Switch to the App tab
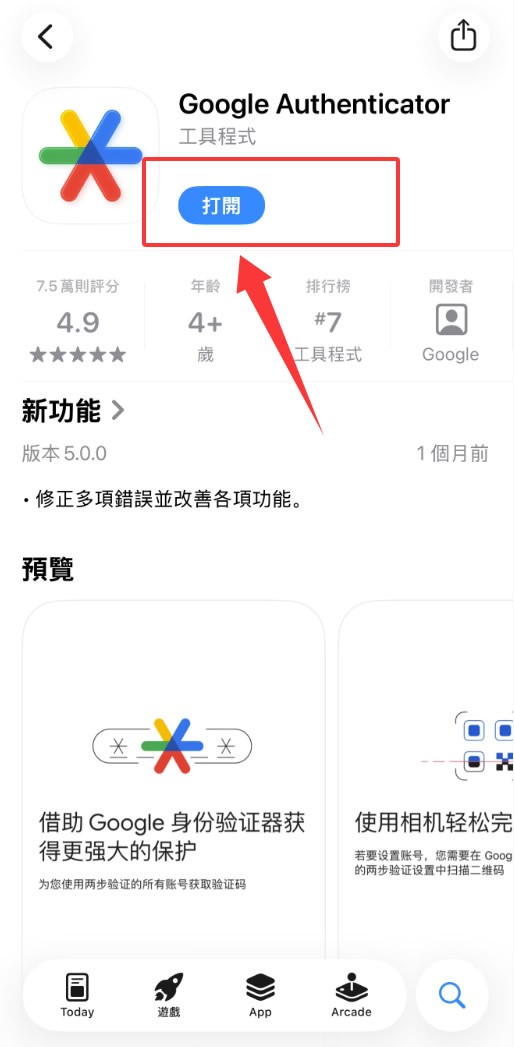The height and width of the screenshot is (1047, 514). point(260,995)
